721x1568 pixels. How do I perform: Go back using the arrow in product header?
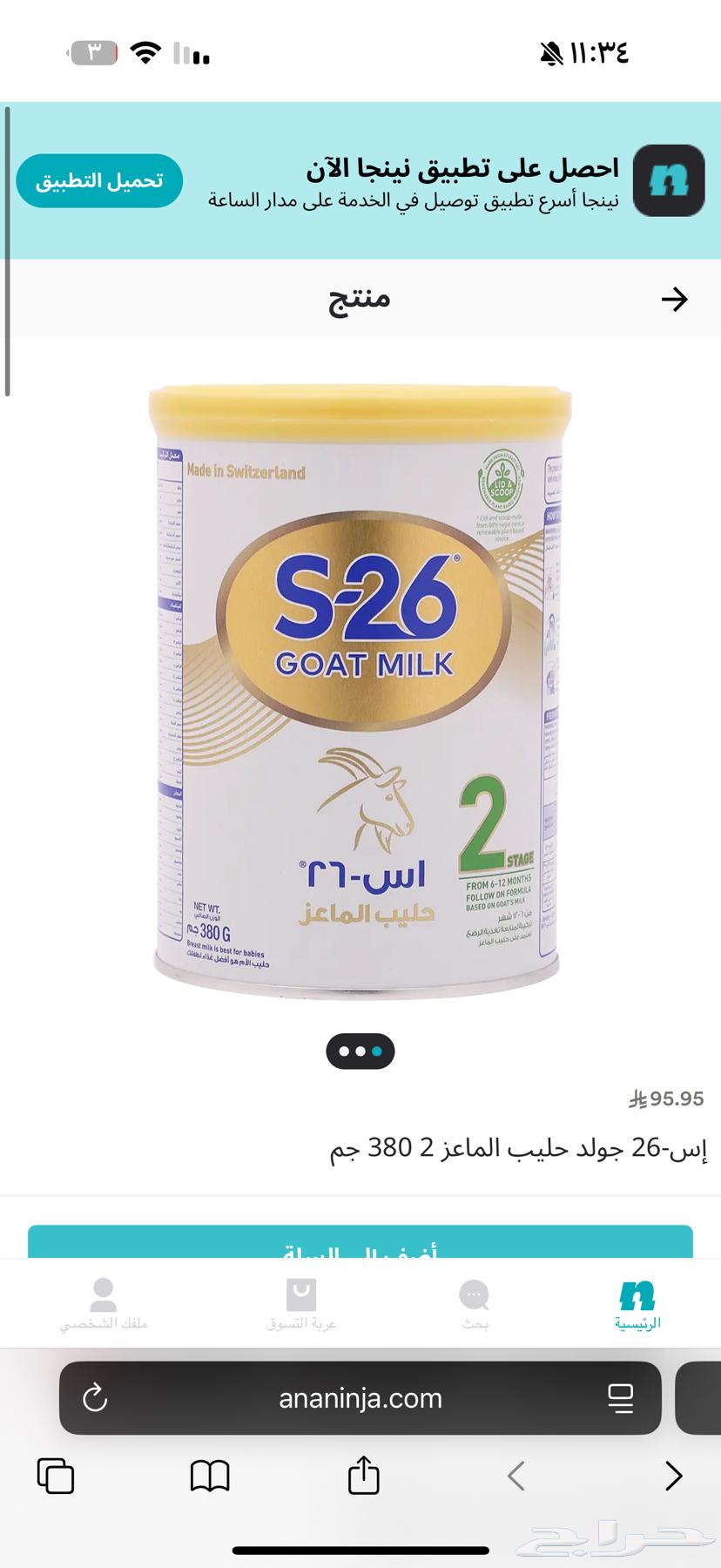pos(674,300)
